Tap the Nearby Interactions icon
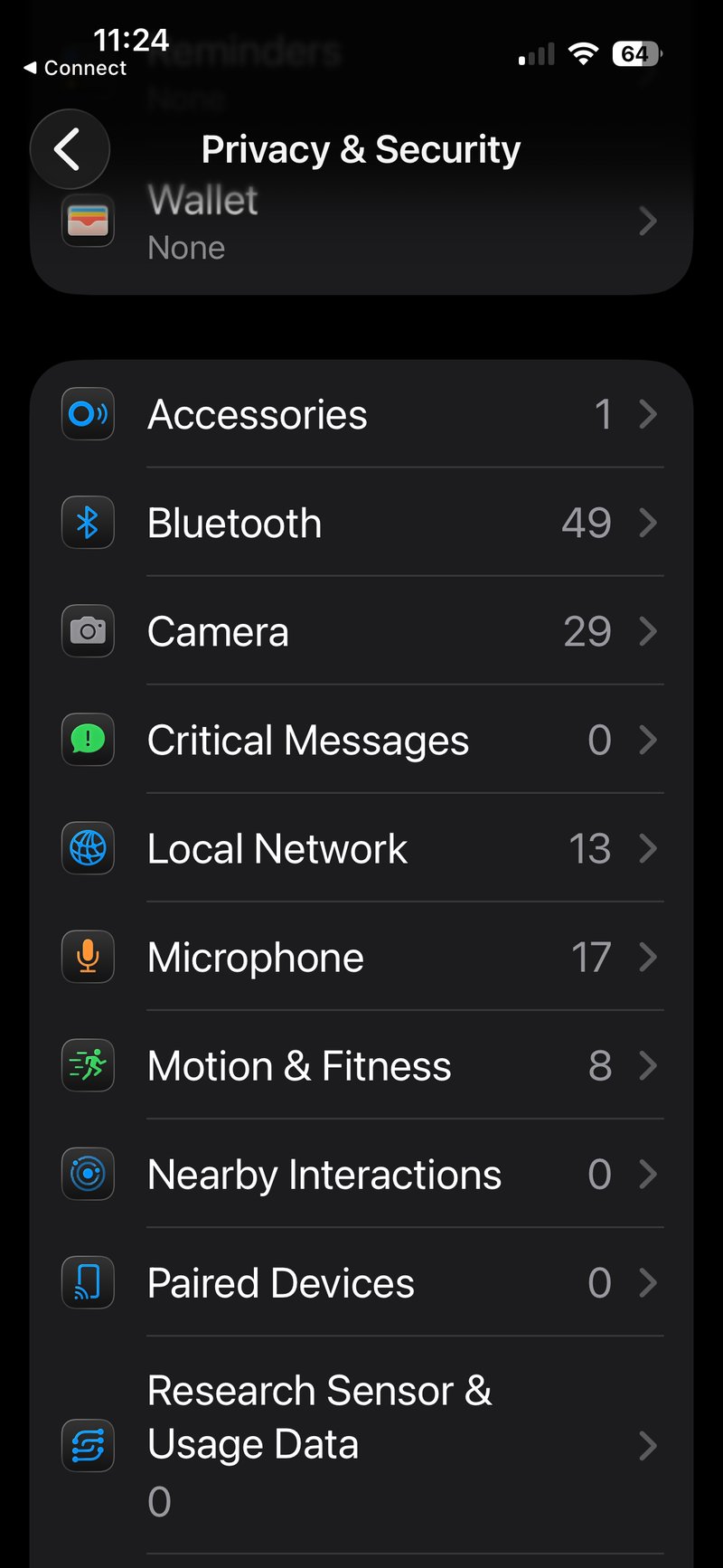 (87, 1174)
